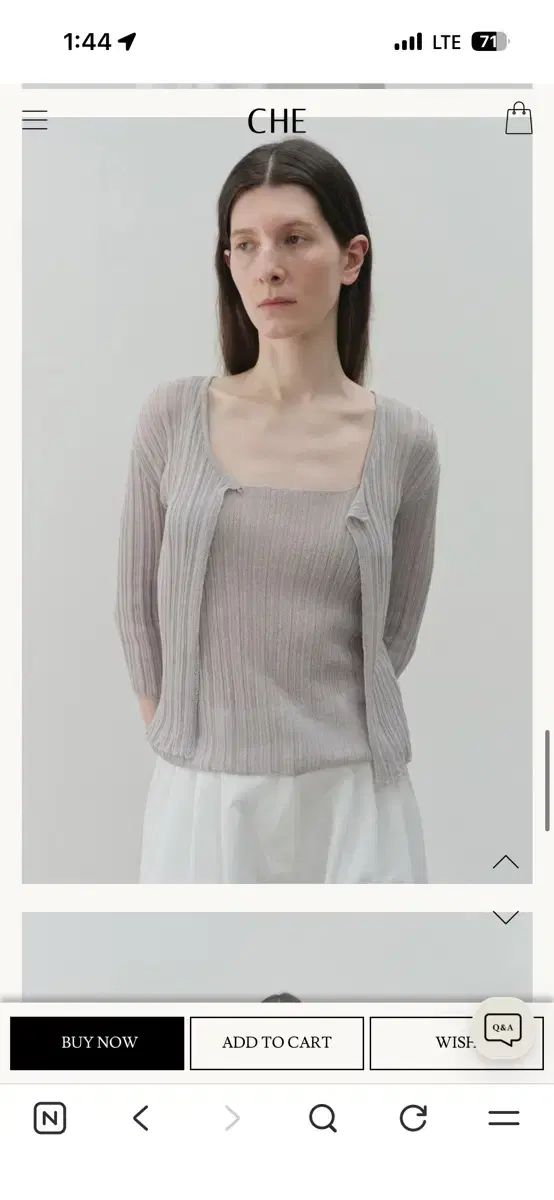Go back in the browser

tap(141, 1118)
